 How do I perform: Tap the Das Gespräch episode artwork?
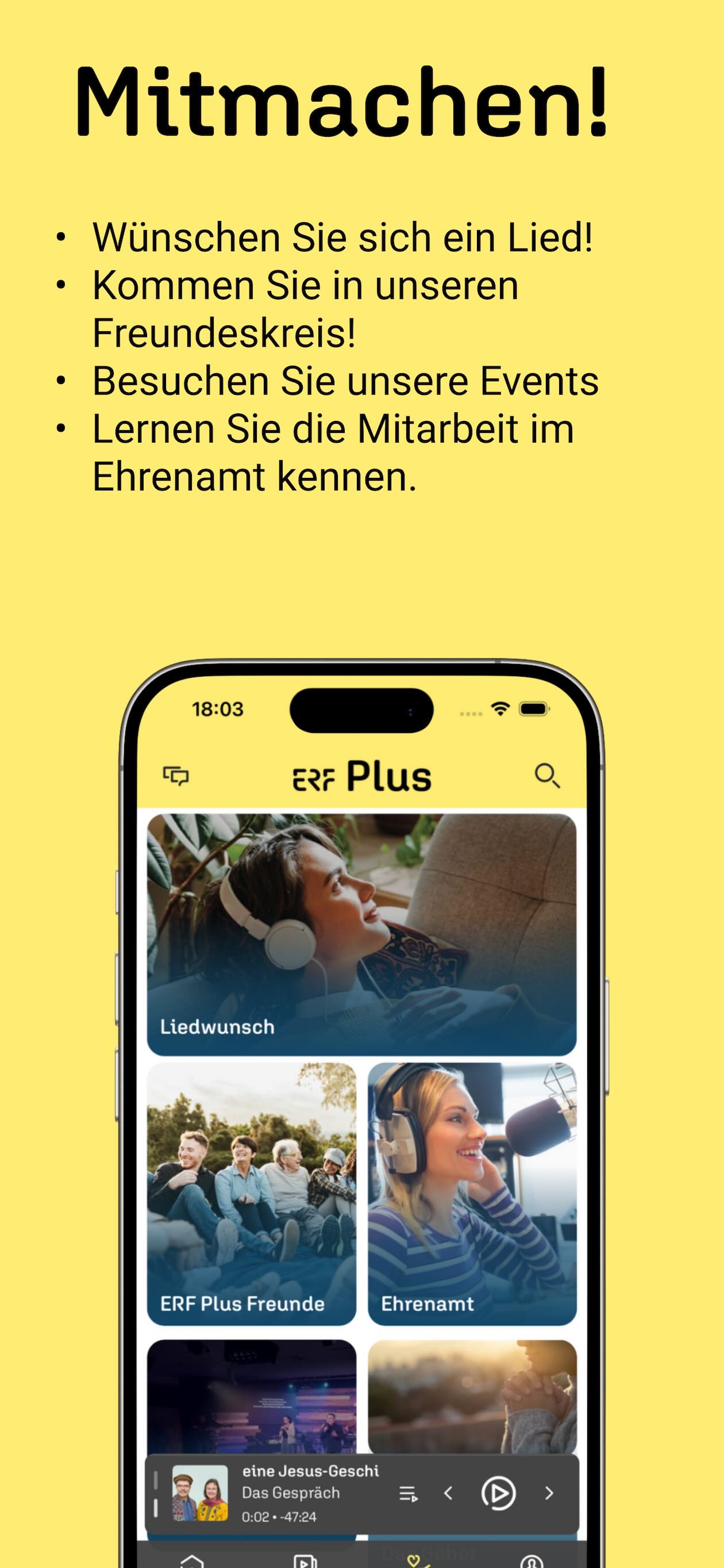199,1494
